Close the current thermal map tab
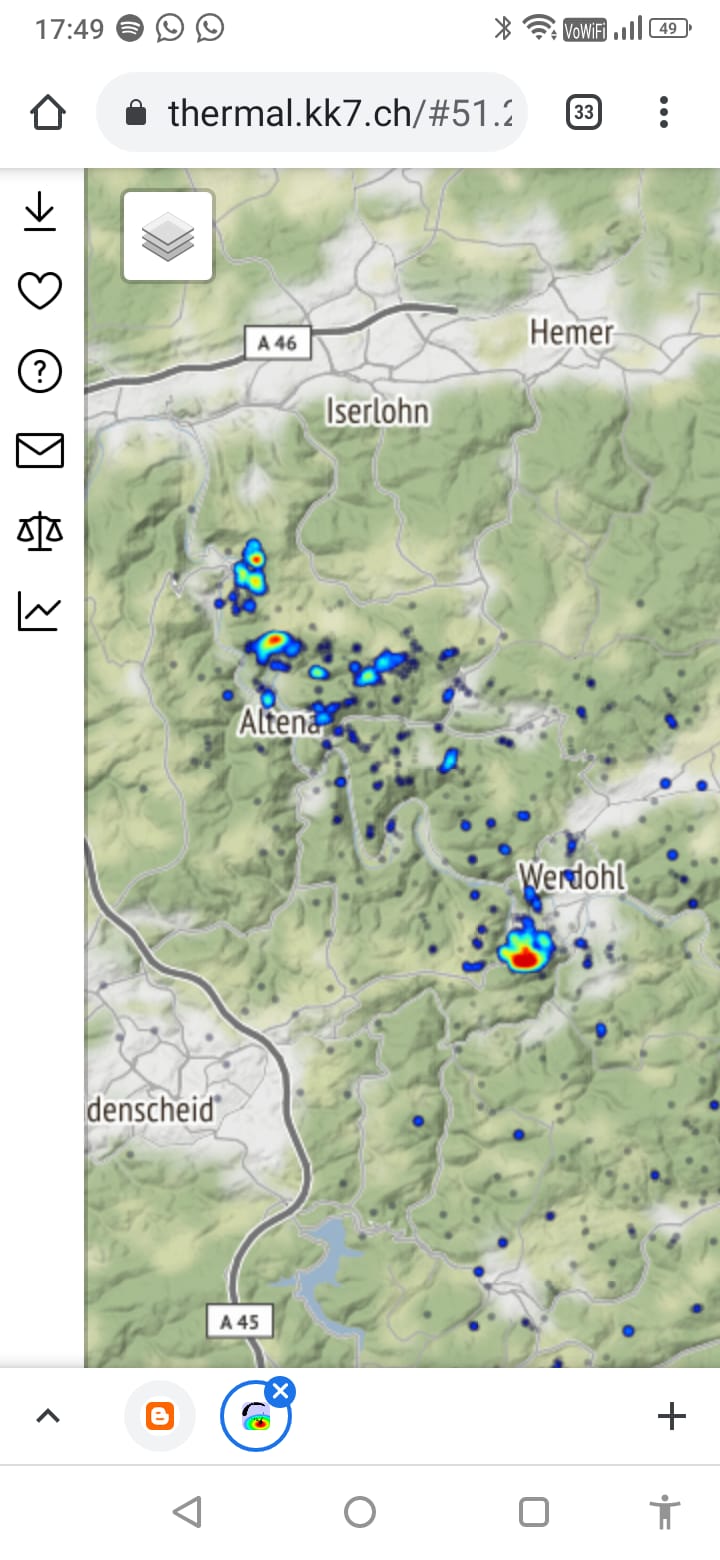Screen dimensions: 720x1560 pos(281,1392)
